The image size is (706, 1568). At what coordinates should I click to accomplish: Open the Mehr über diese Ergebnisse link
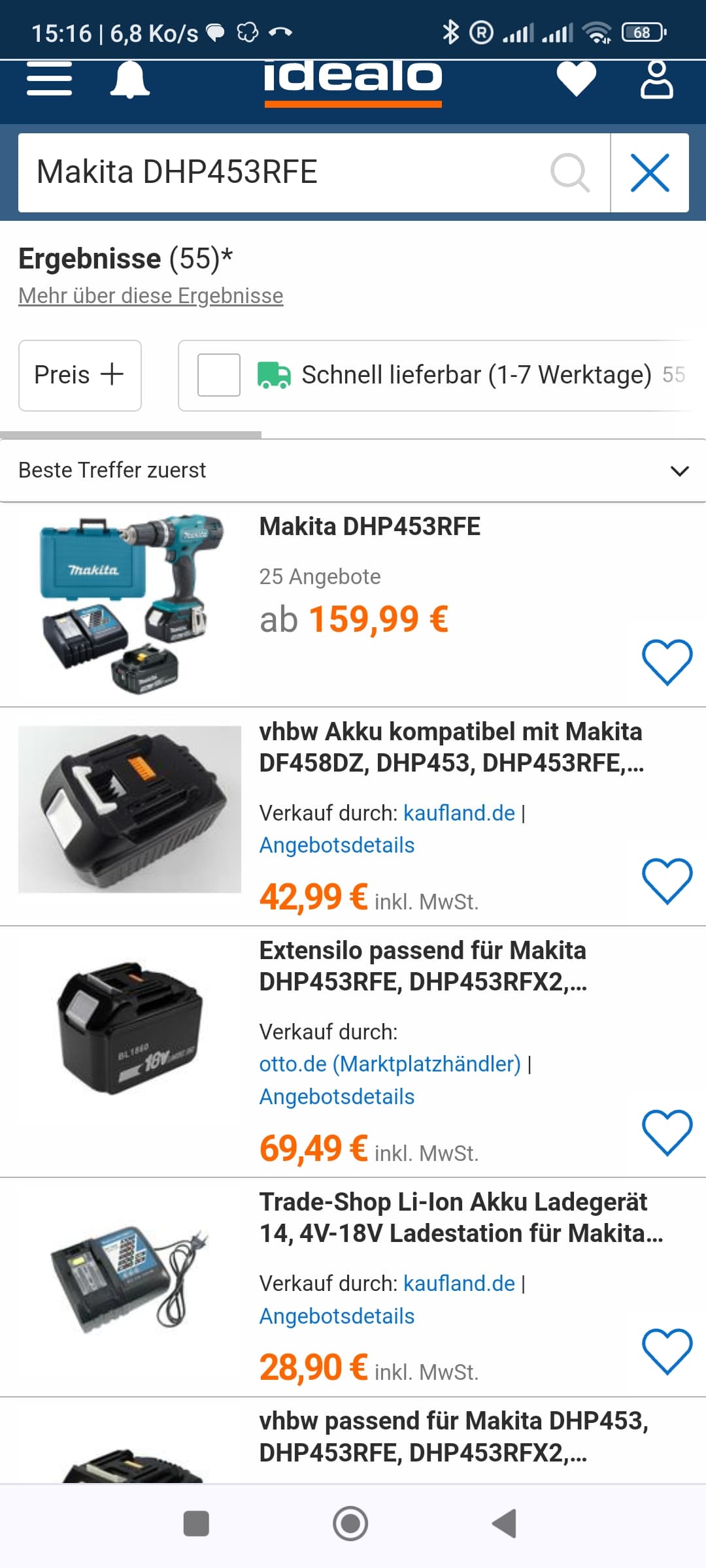pyautogui.click(x=150, y=295)
